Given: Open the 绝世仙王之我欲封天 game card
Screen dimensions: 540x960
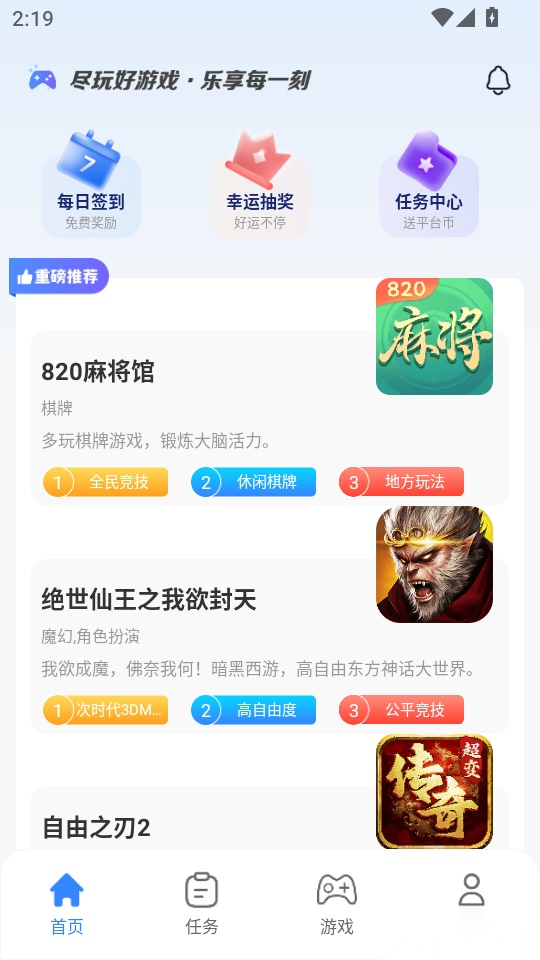Looking at the screenshot, I should click(x=269, y=646).
